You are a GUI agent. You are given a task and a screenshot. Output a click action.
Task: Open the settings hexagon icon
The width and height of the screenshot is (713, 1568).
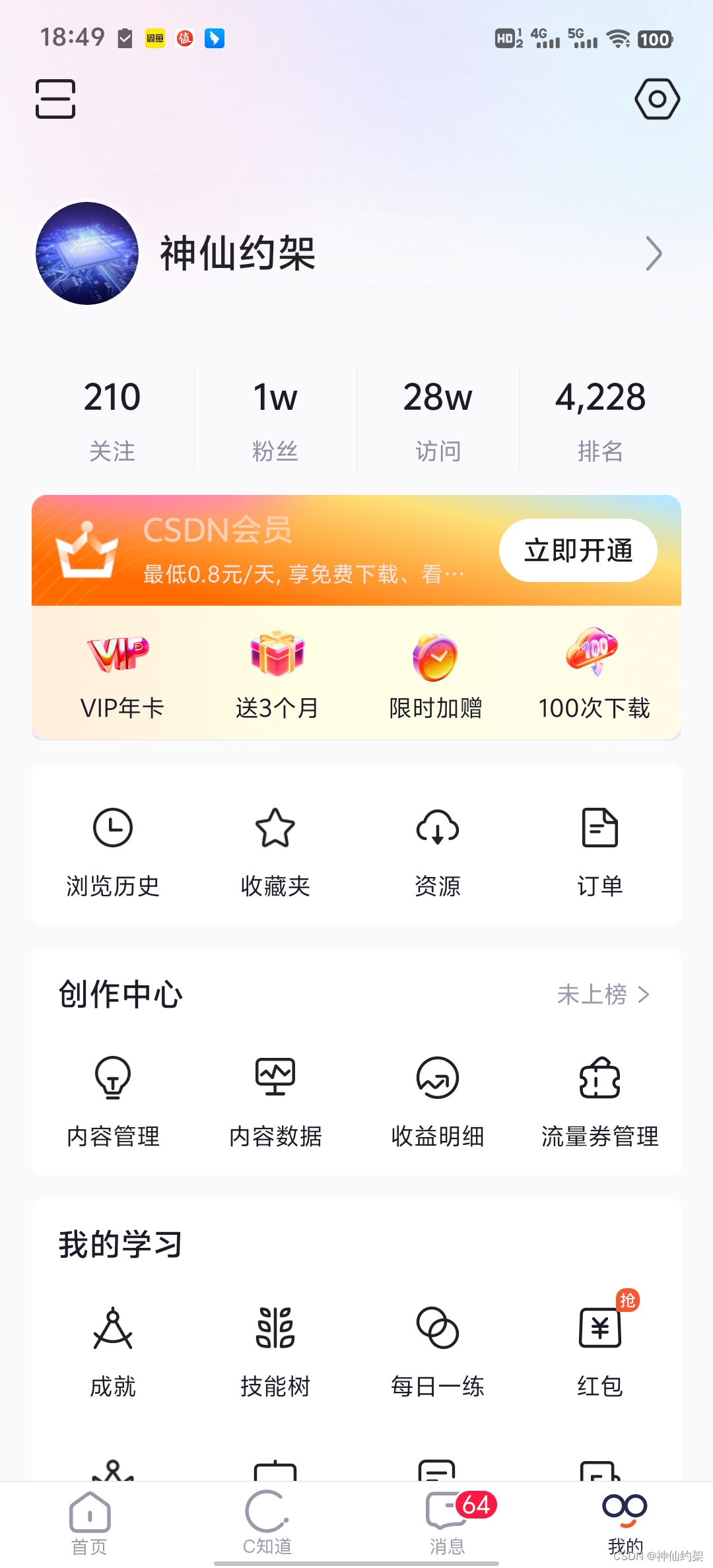(x=657, y=99)
